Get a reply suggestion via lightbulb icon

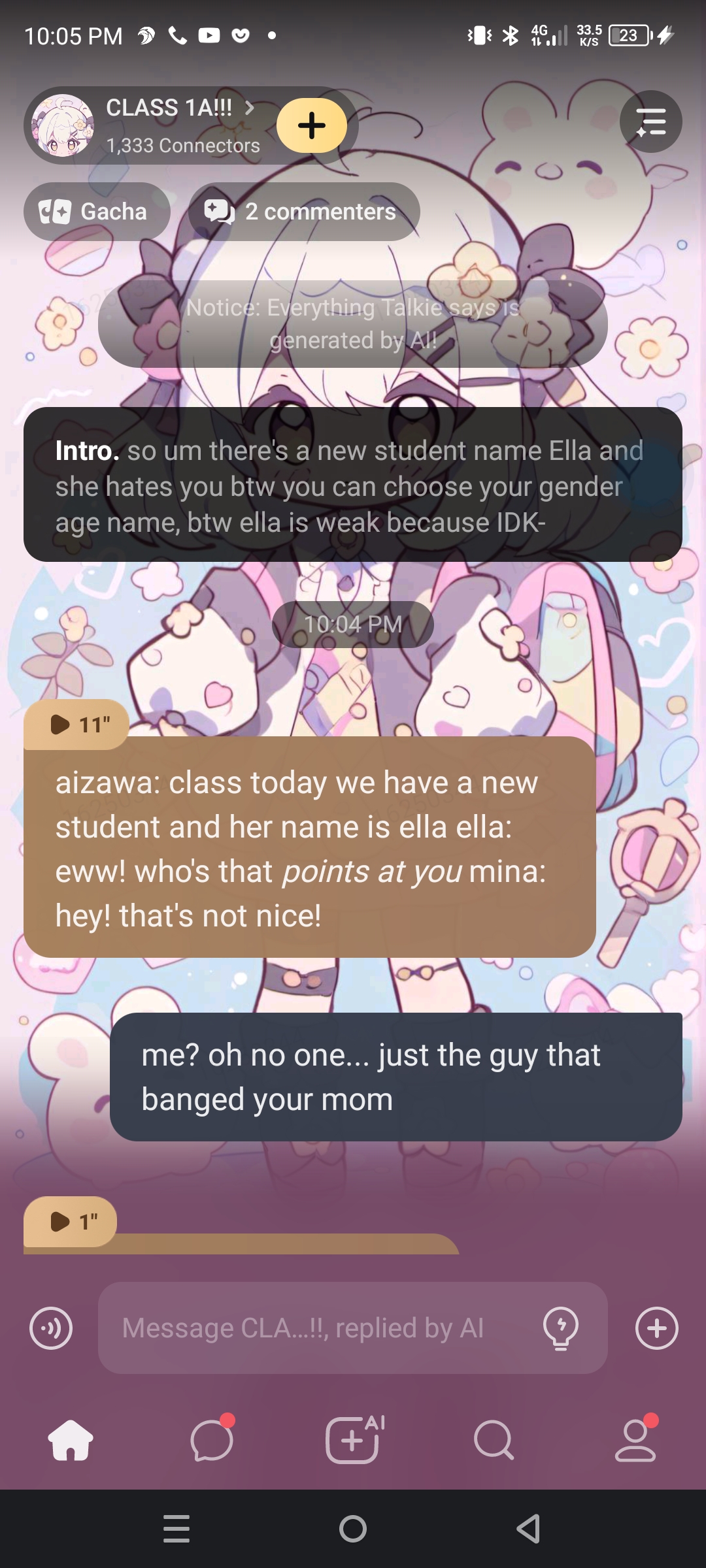click(560, 1328)
